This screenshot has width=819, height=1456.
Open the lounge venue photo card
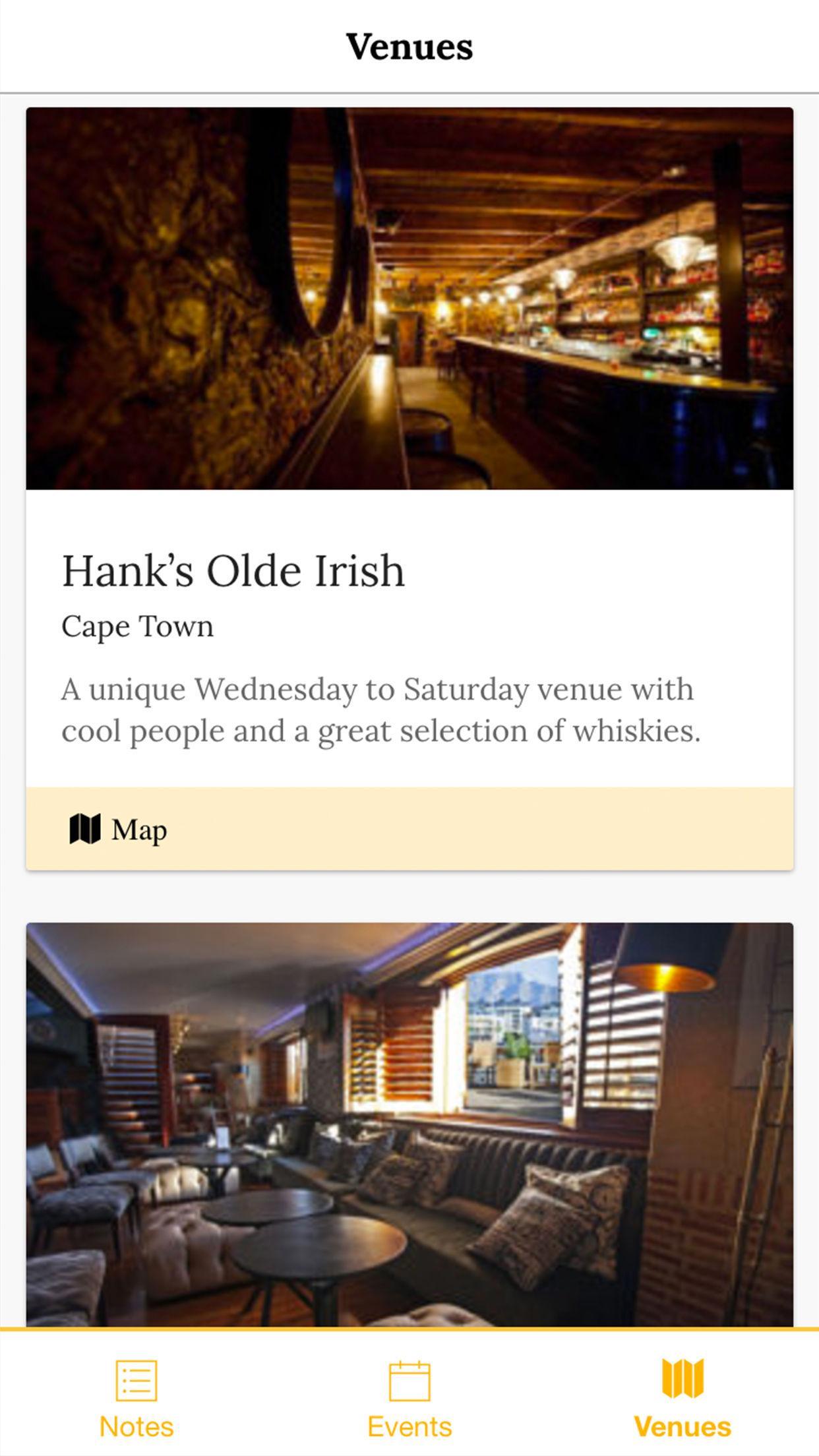[x=409, y=1121]
